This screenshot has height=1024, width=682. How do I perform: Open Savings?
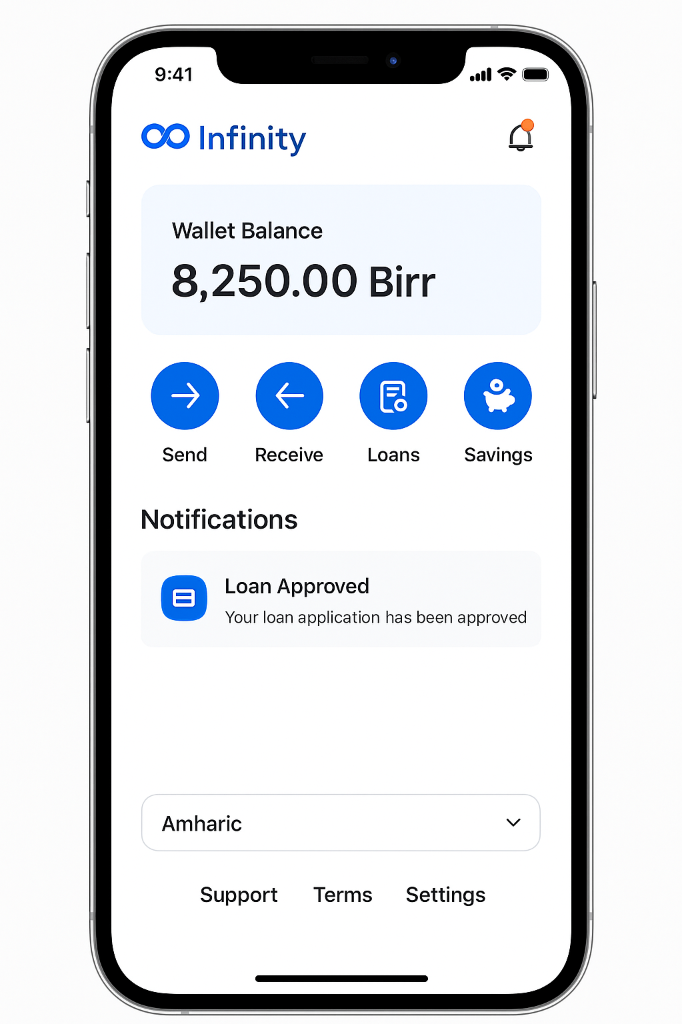click(497, 396)
